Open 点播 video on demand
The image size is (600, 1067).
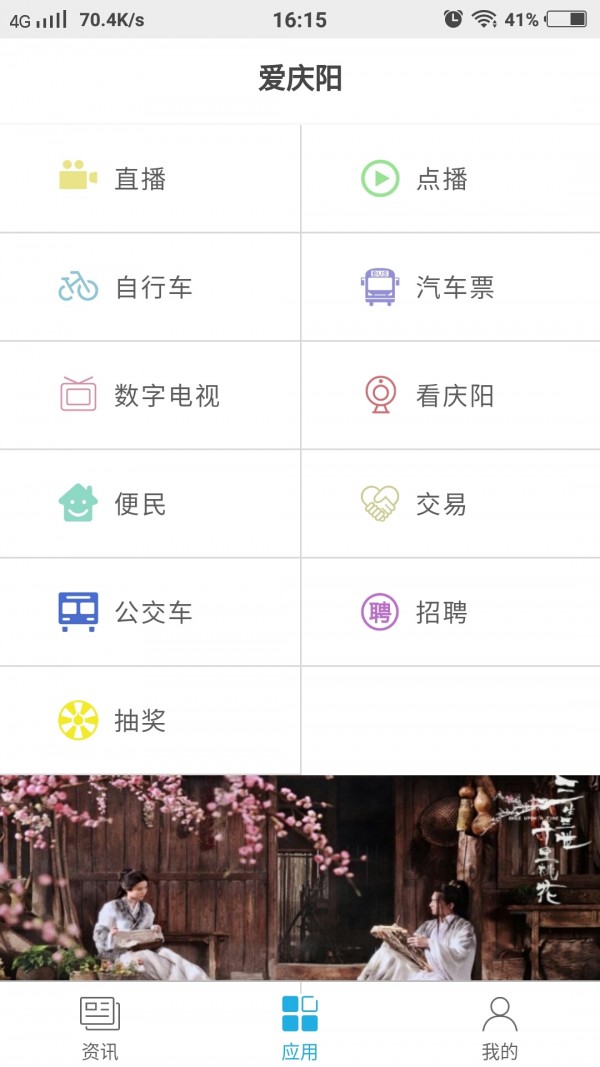point(451,179)
